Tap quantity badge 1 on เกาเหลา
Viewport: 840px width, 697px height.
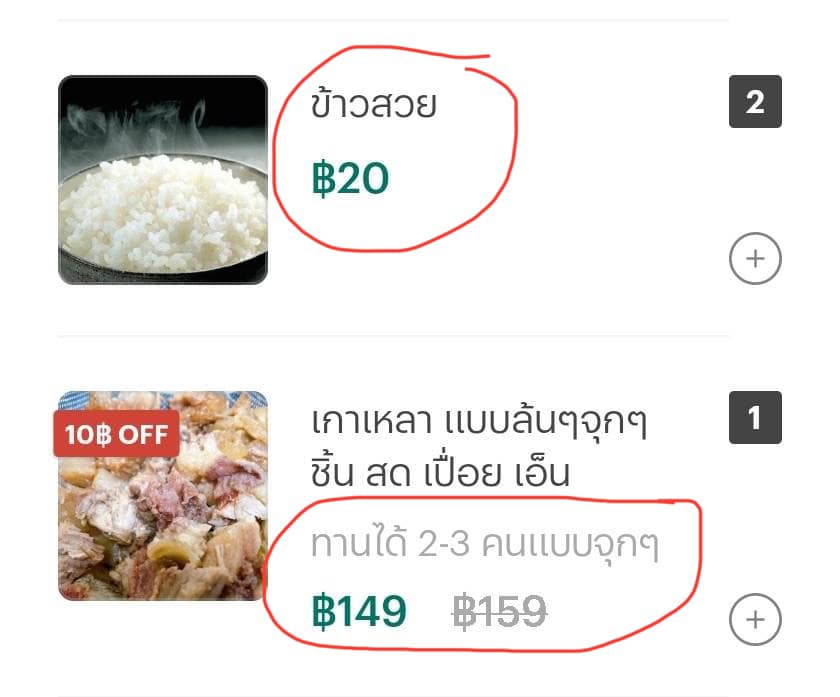[x=755, y=417]
